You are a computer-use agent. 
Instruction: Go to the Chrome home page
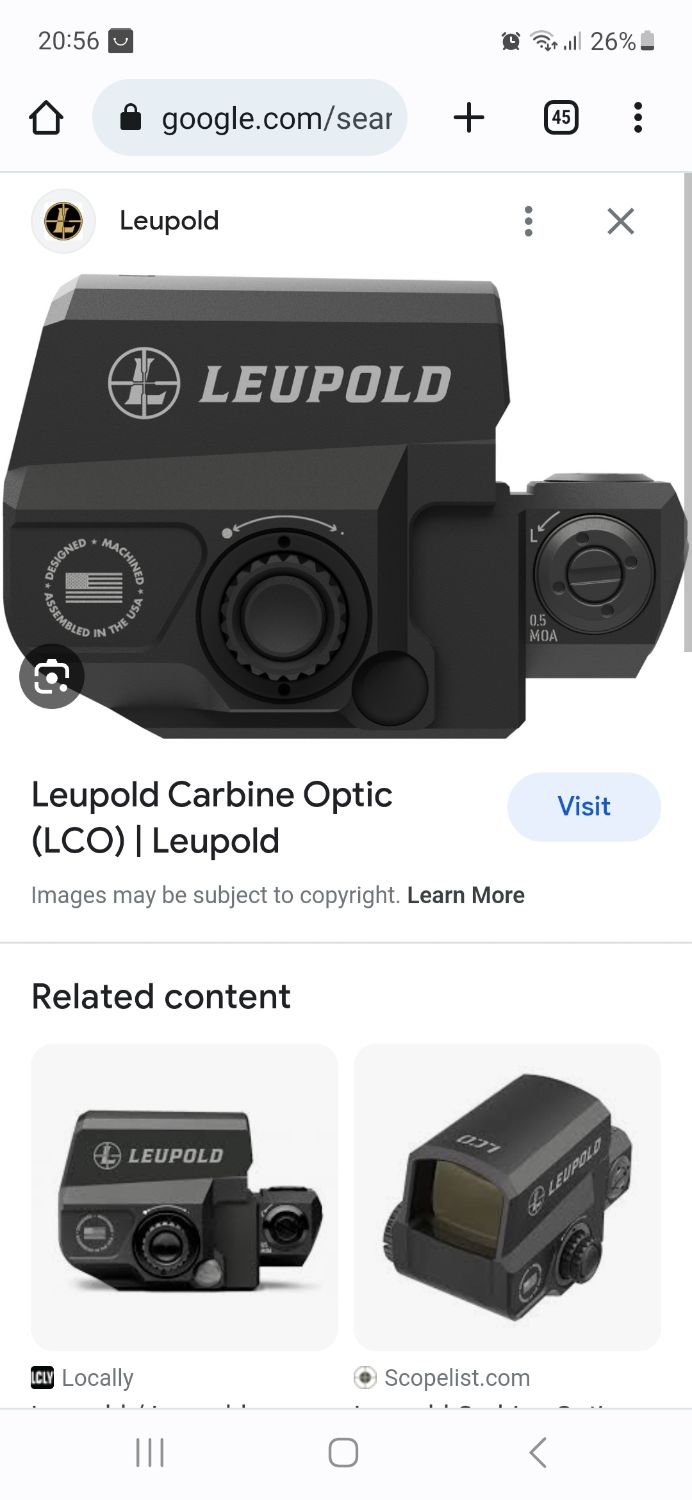tap(46, 119)
